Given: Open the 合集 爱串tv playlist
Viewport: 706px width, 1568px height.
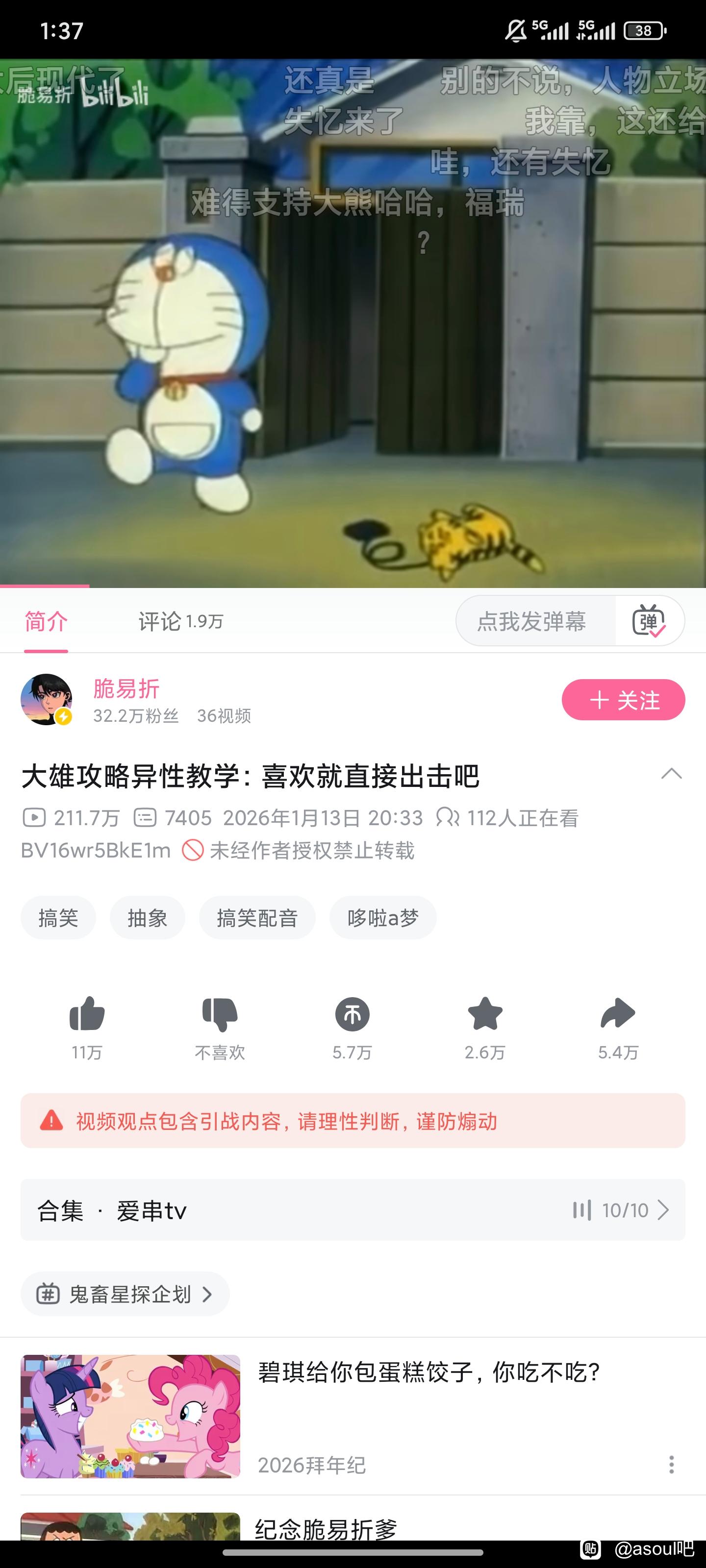Looking at the screenshot, I should [x=353, y=1210].
